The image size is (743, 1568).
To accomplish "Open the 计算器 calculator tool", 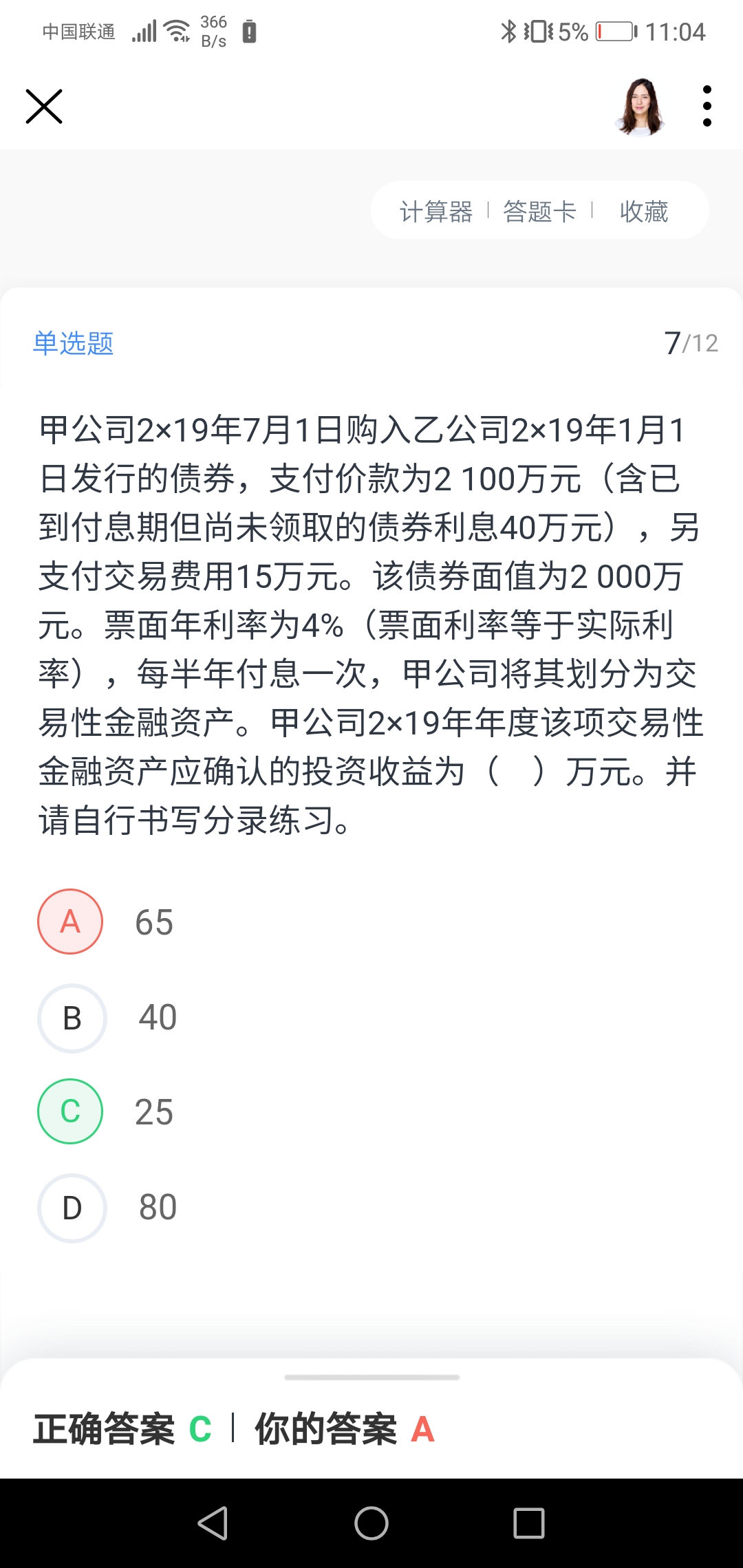I will coord(436,211).
